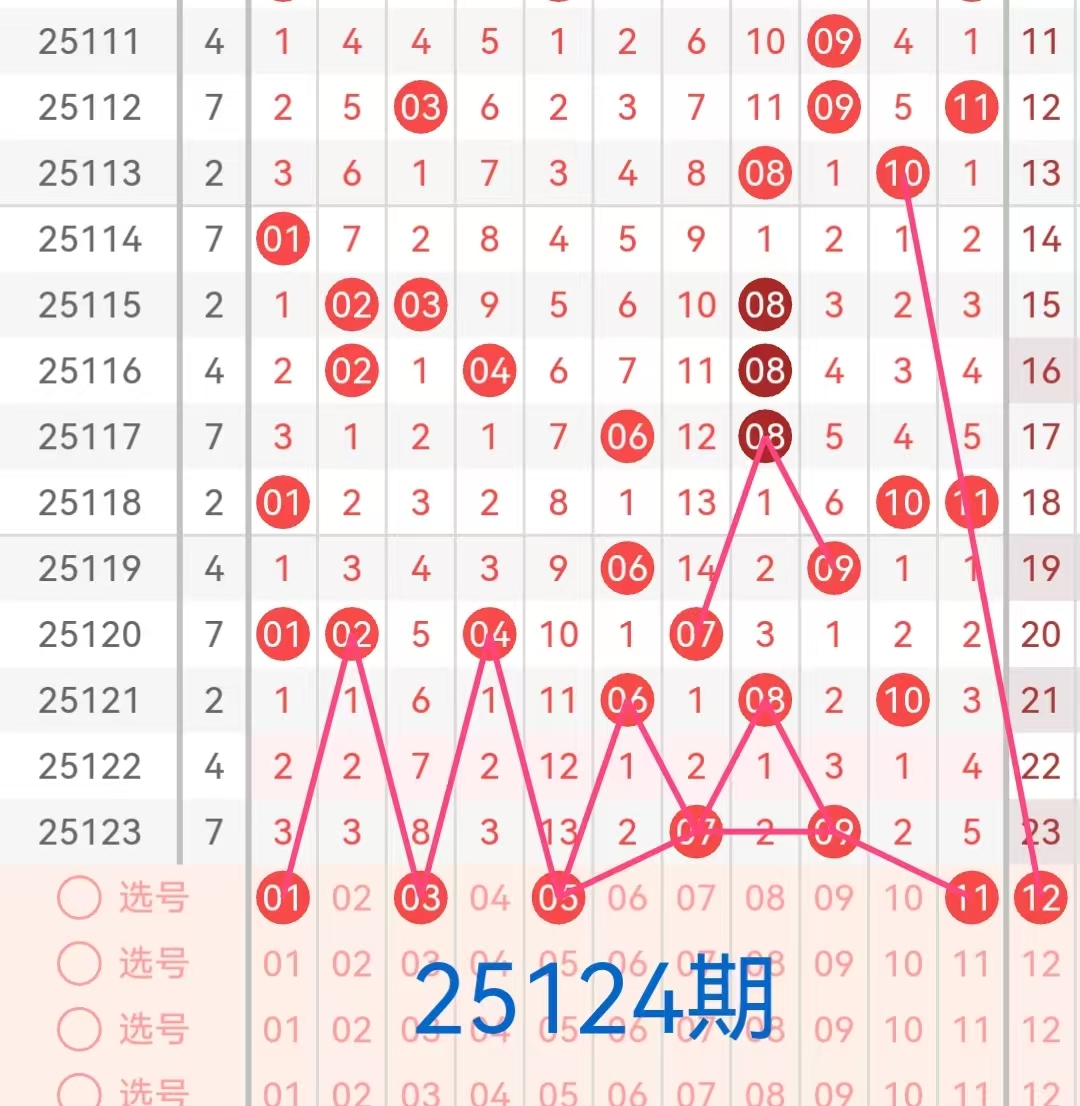Deselect the highlighted 12 ball in first 选号 row
The height and width of the screenshot is (1106, 1080).
click(1040, 898)
